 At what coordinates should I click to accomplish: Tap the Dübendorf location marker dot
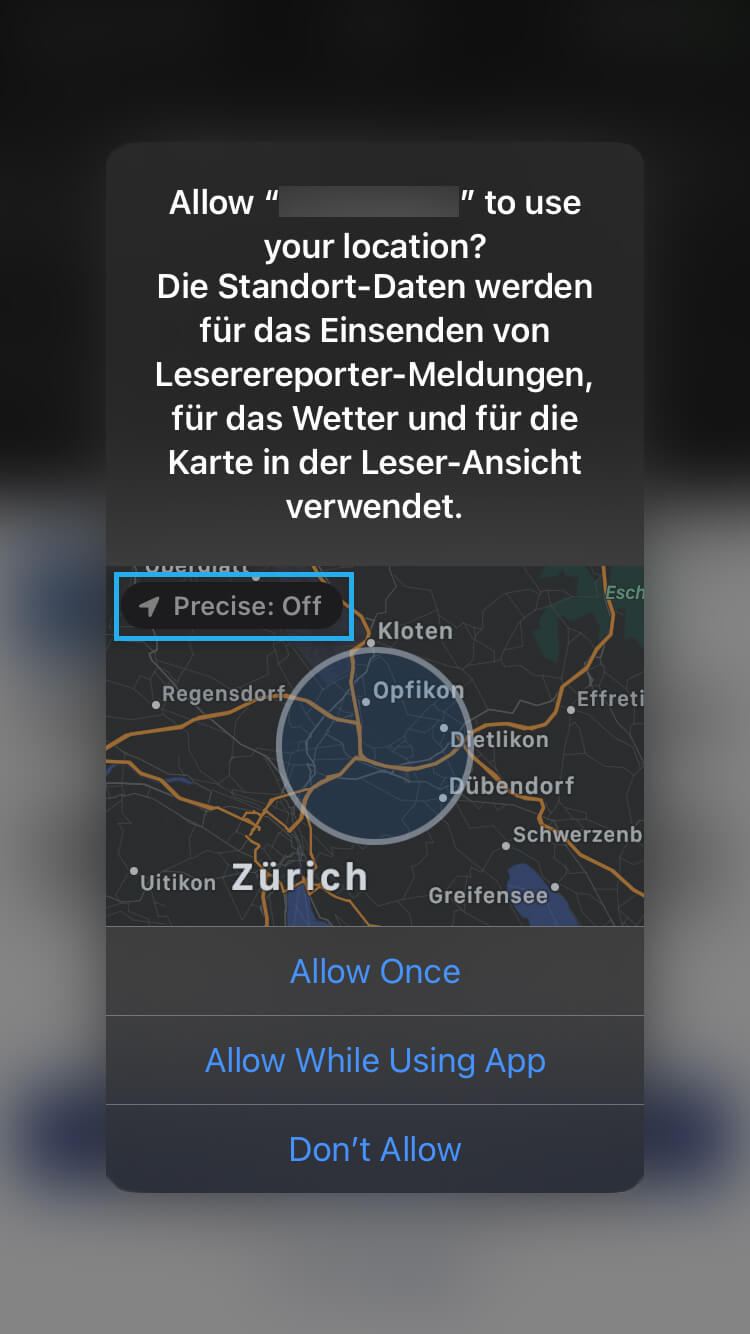444,797
